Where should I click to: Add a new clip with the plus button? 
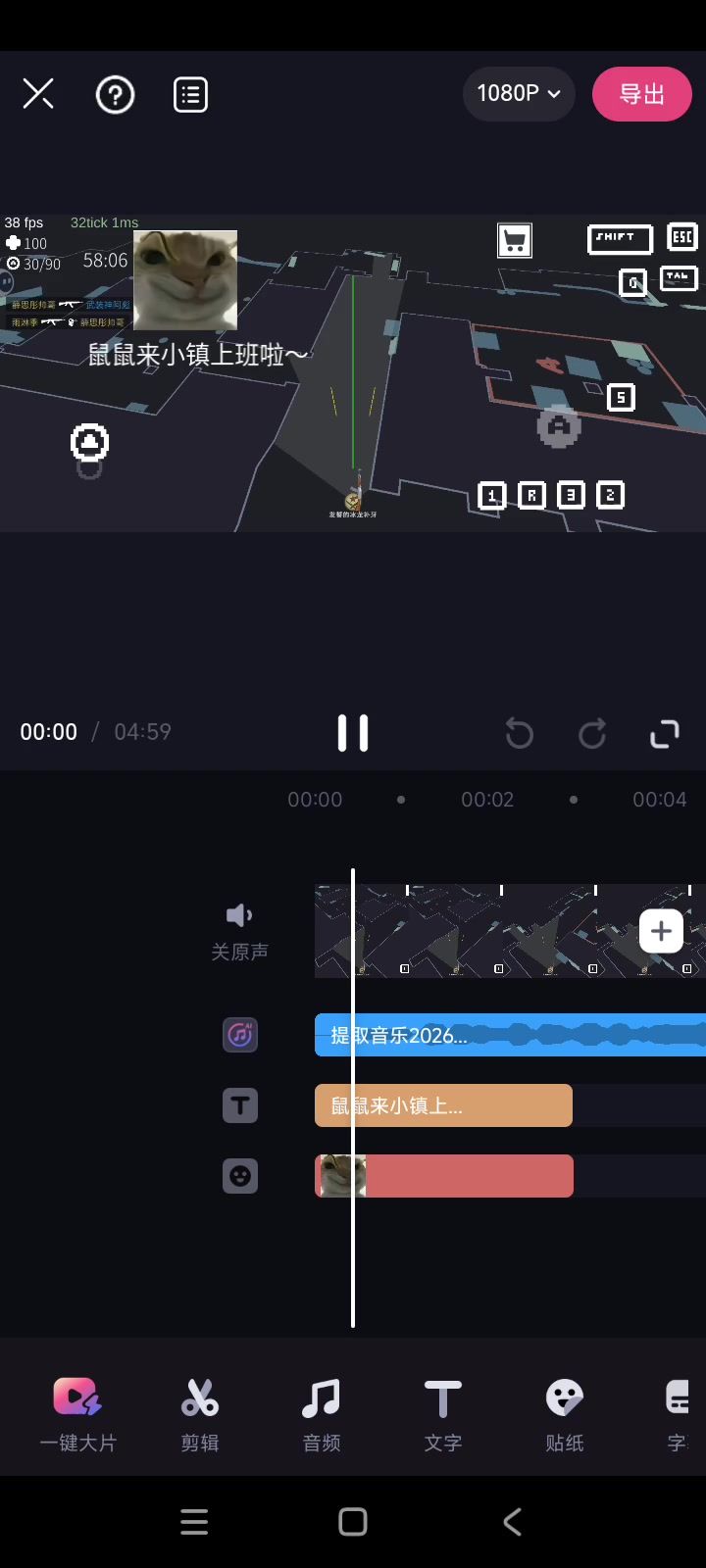(661, 931)
